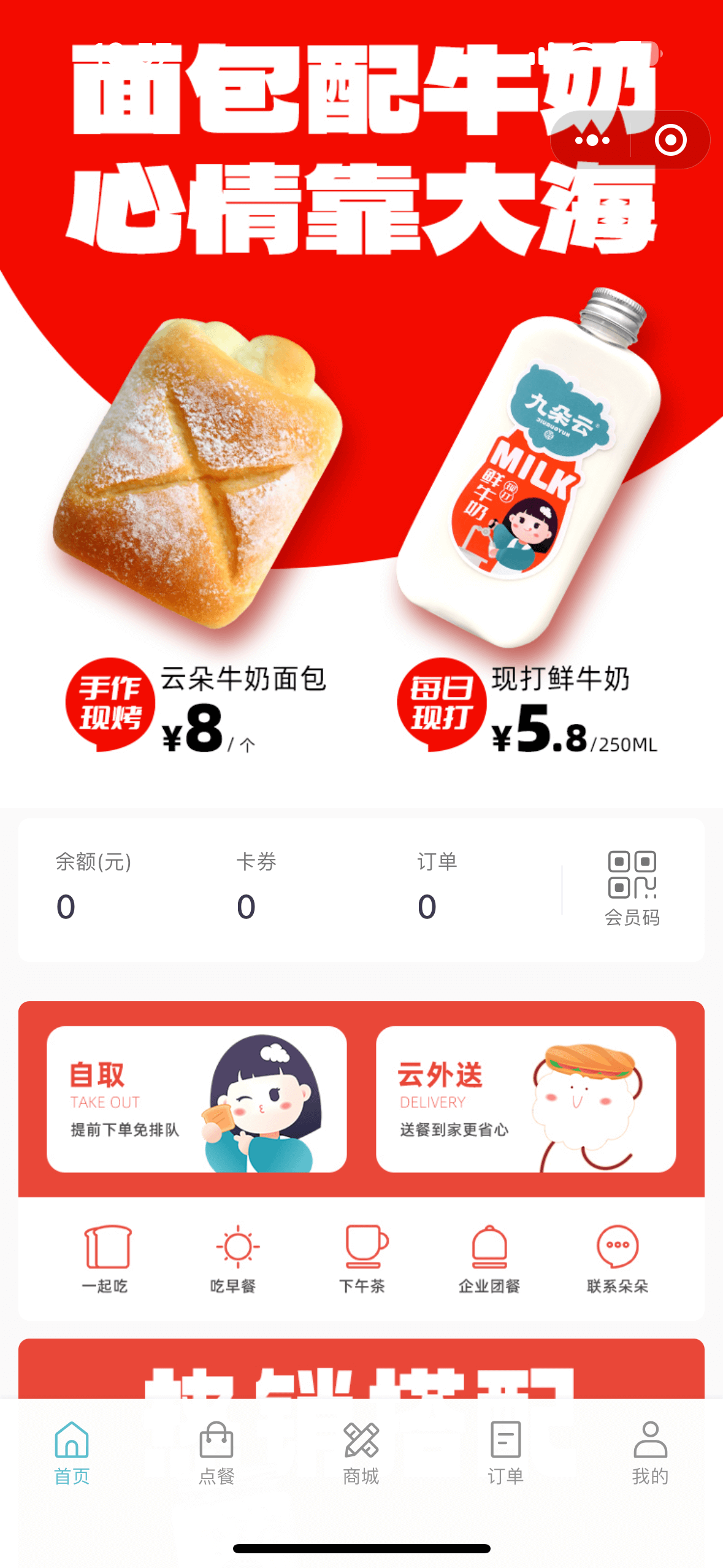Switch to the 点餐 ordering tab

216,1453
